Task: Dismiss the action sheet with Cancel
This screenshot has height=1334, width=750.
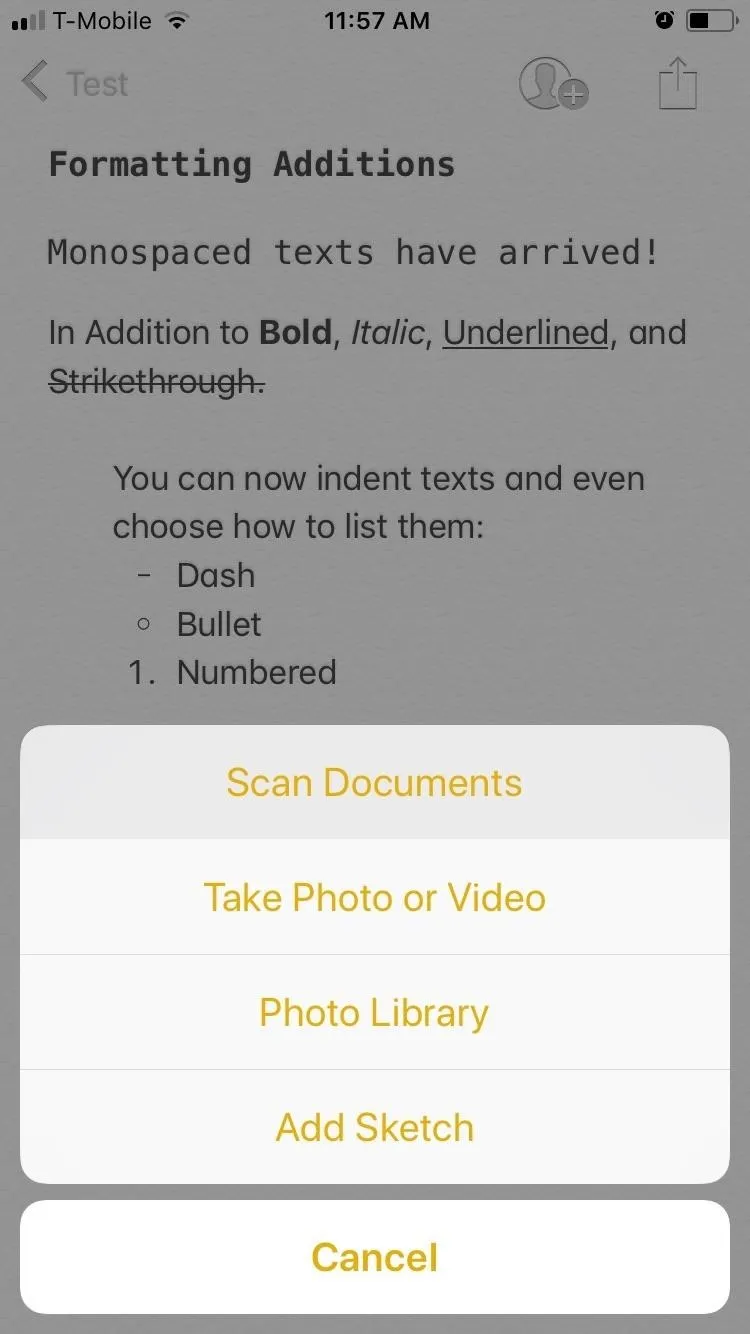Action: coord(374,1257)
